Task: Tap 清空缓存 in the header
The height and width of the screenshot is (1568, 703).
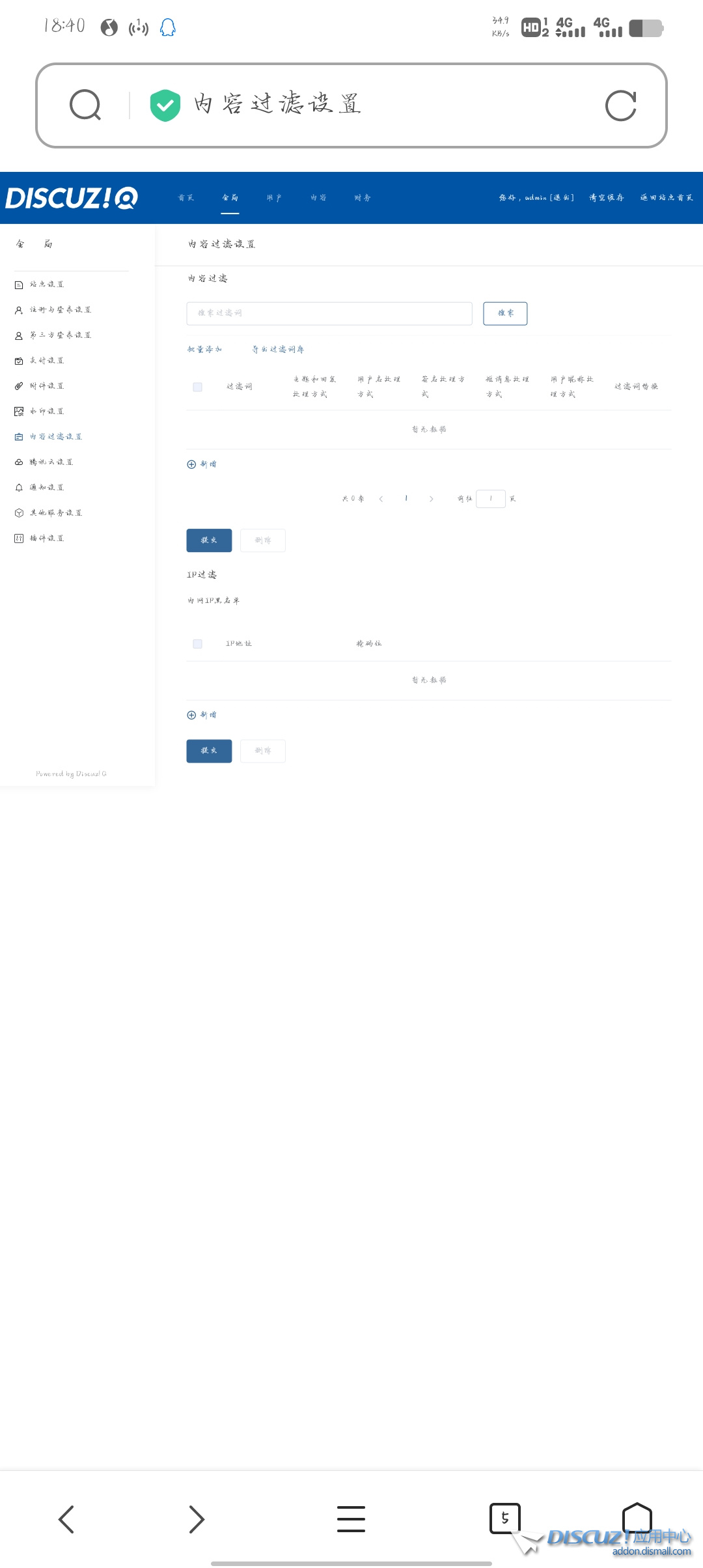Action: coord(606,198)
